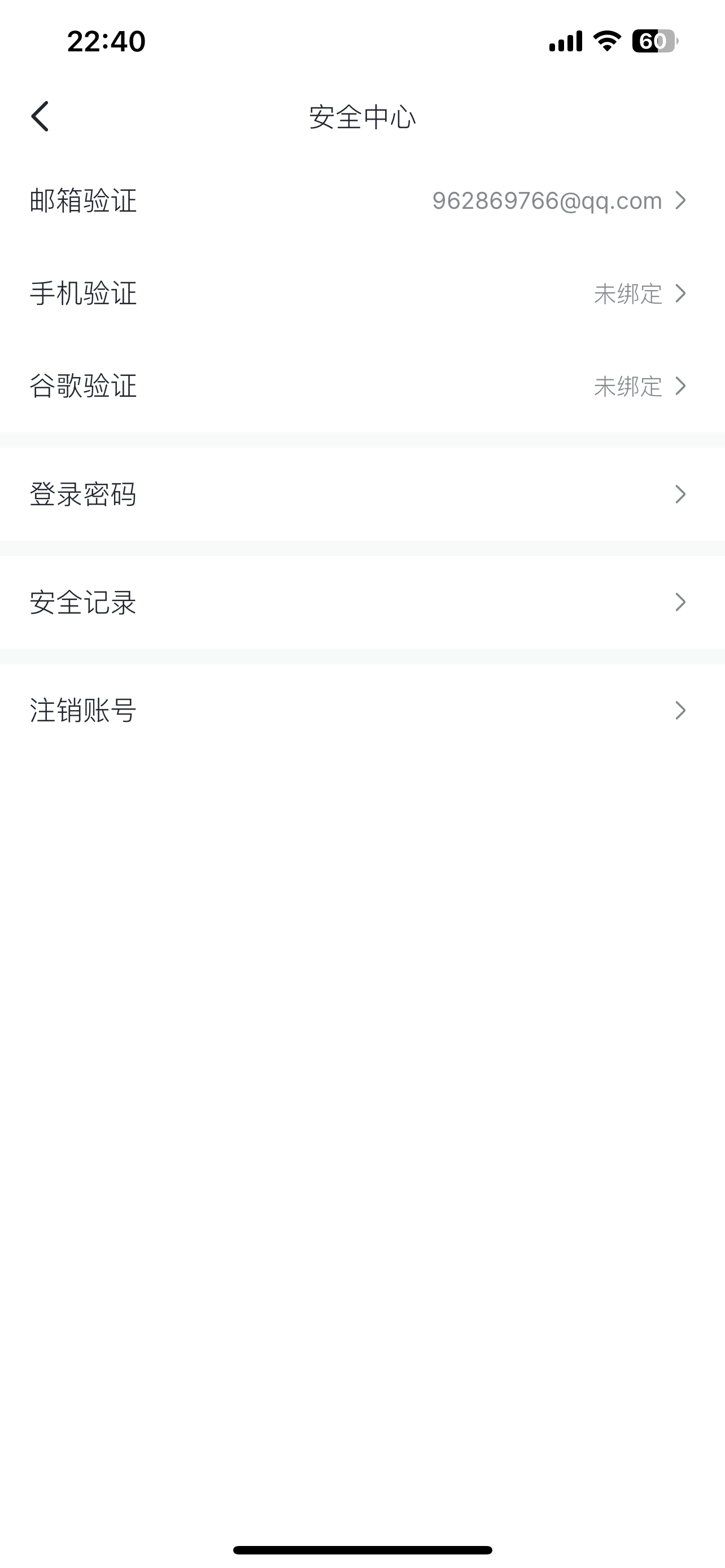This screenshot has height=1568, width=725.
Task: Open the 注销账号 account deletion row
Action: 361,709
